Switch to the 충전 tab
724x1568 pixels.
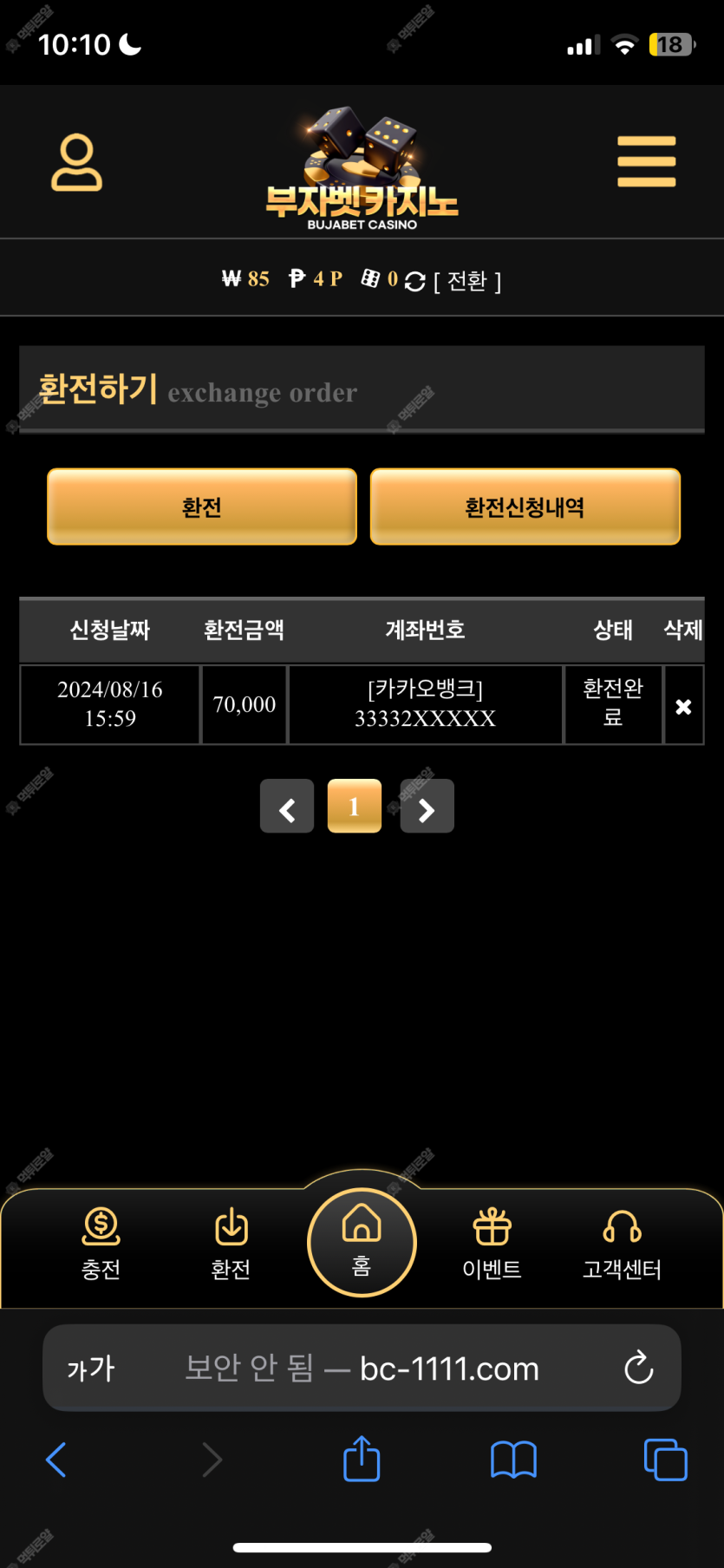click(101, 1244)
